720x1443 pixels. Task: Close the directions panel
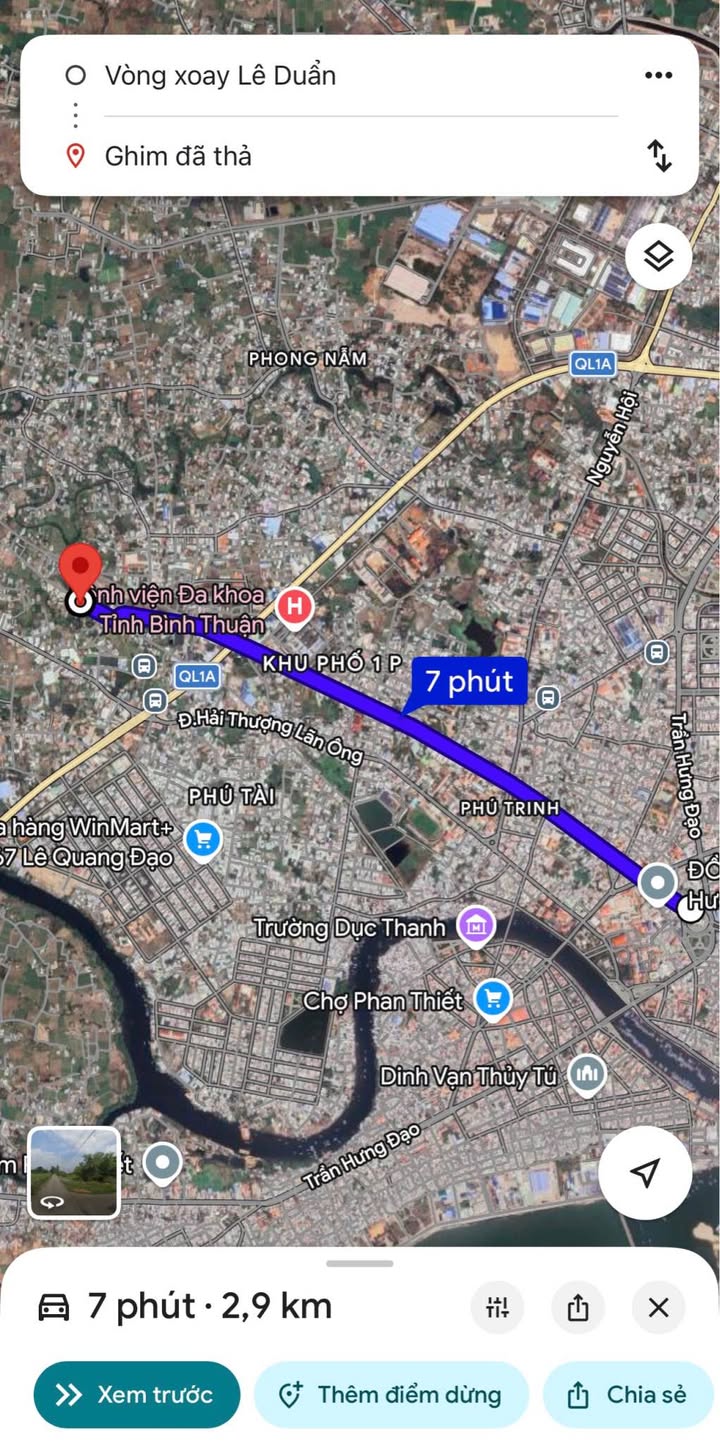658,1307
